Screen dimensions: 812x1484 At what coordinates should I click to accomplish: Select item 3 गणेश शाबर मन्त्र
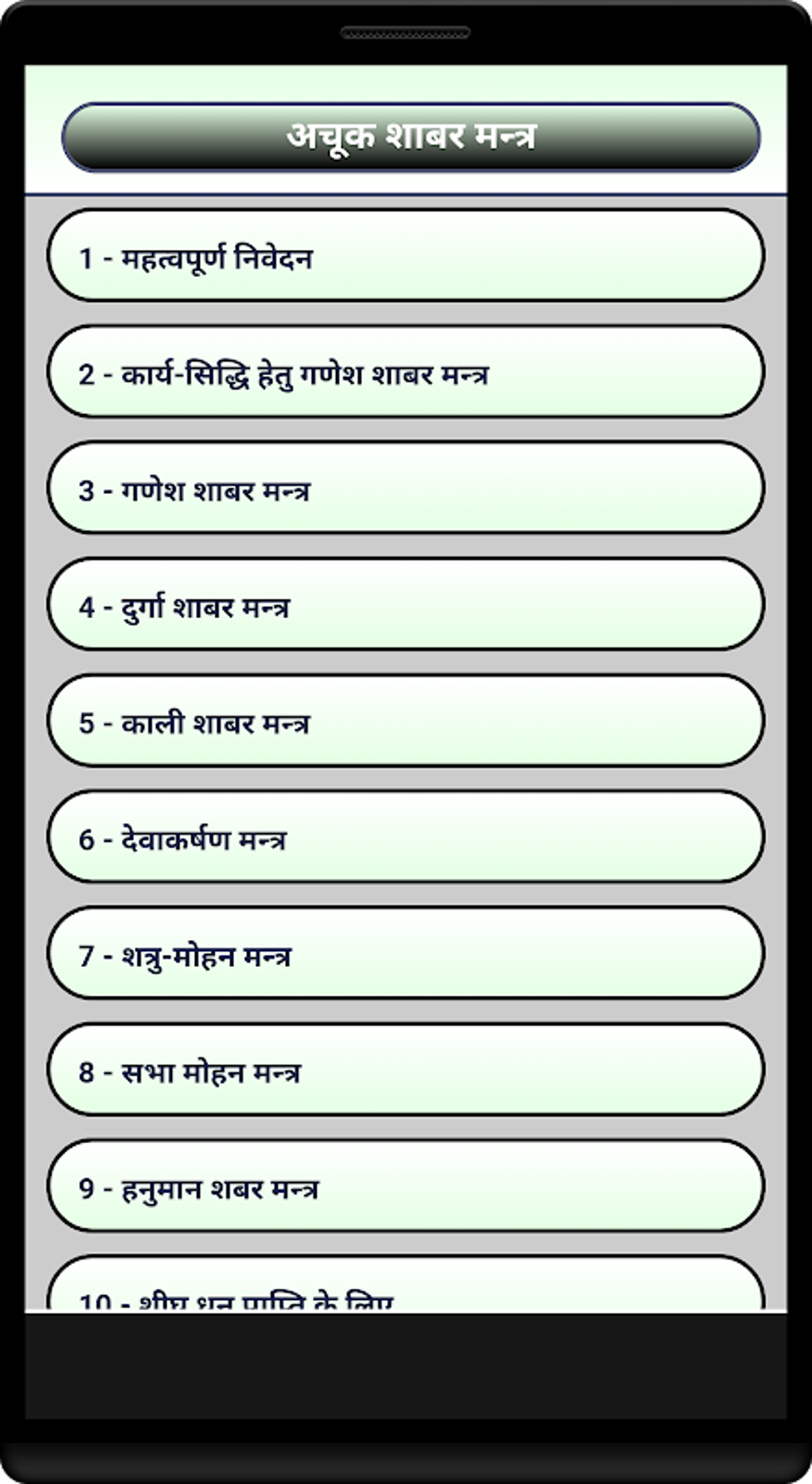pos(405,488)
